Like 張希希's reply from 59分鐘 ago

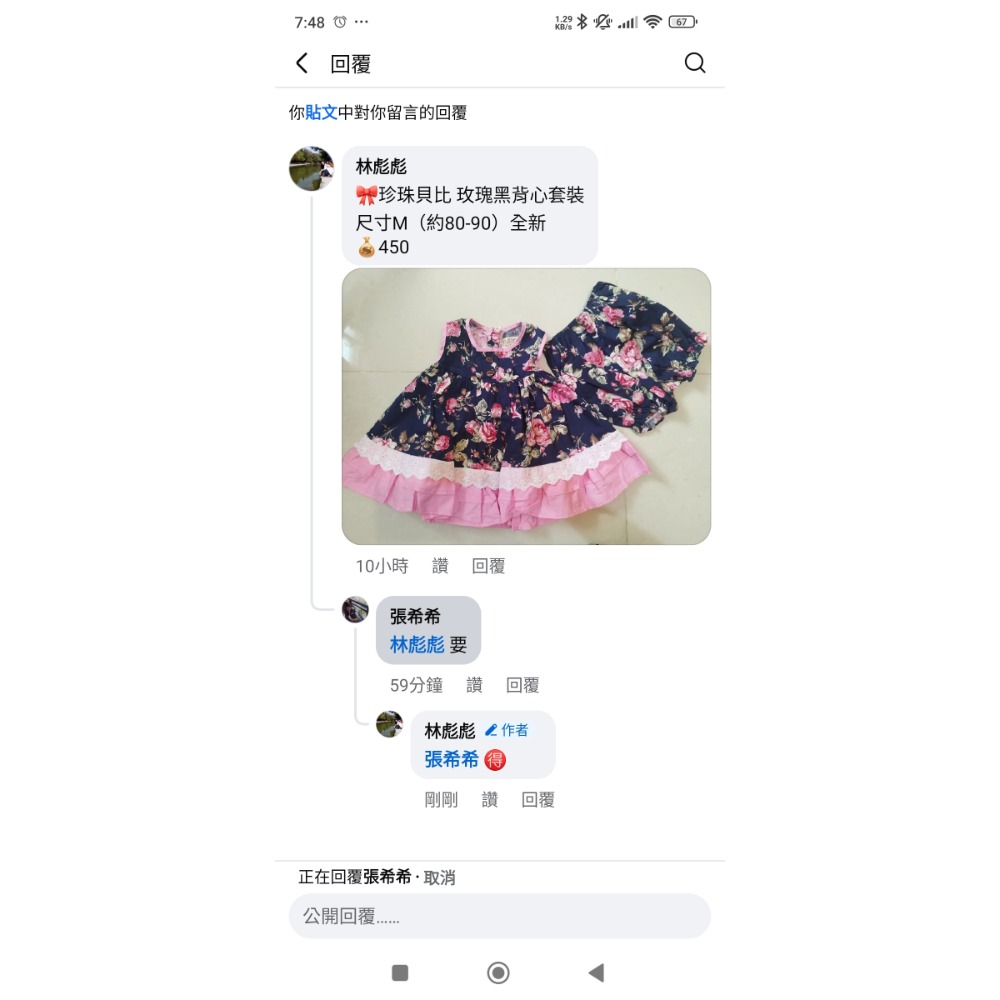pyautogui.click(x=474, y=685)
